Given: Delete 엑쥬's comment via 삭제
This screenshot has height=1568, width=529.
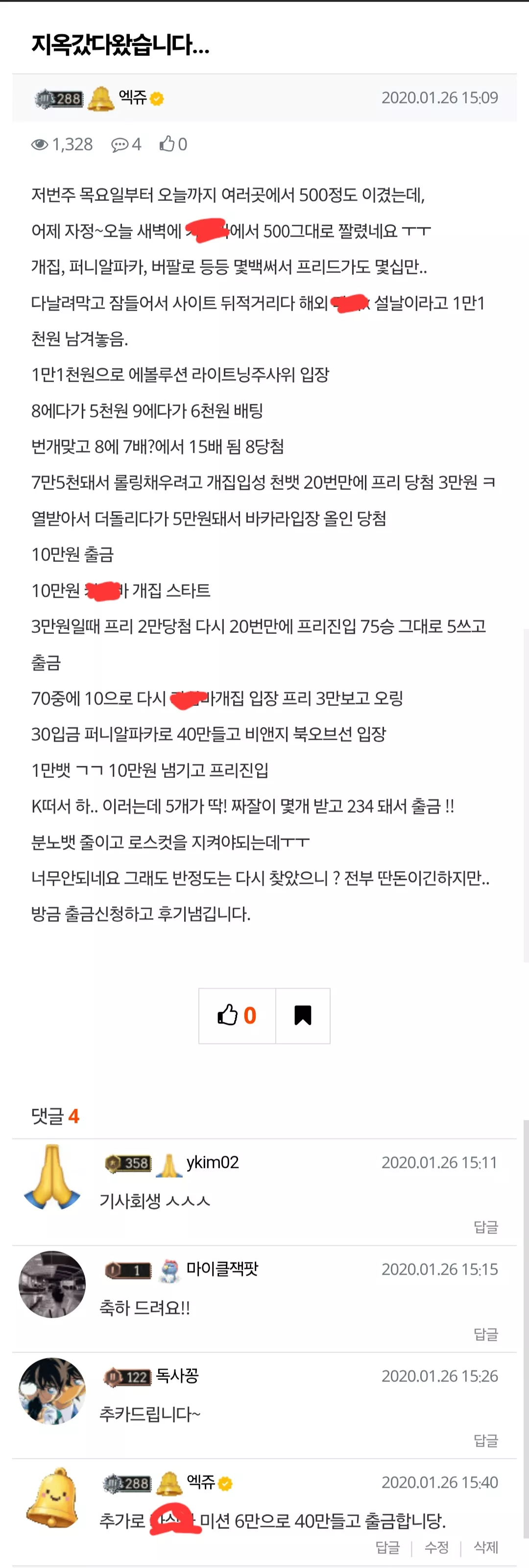Looking at the screenshot, I should pyautogui.click(x=486, y=1547).
